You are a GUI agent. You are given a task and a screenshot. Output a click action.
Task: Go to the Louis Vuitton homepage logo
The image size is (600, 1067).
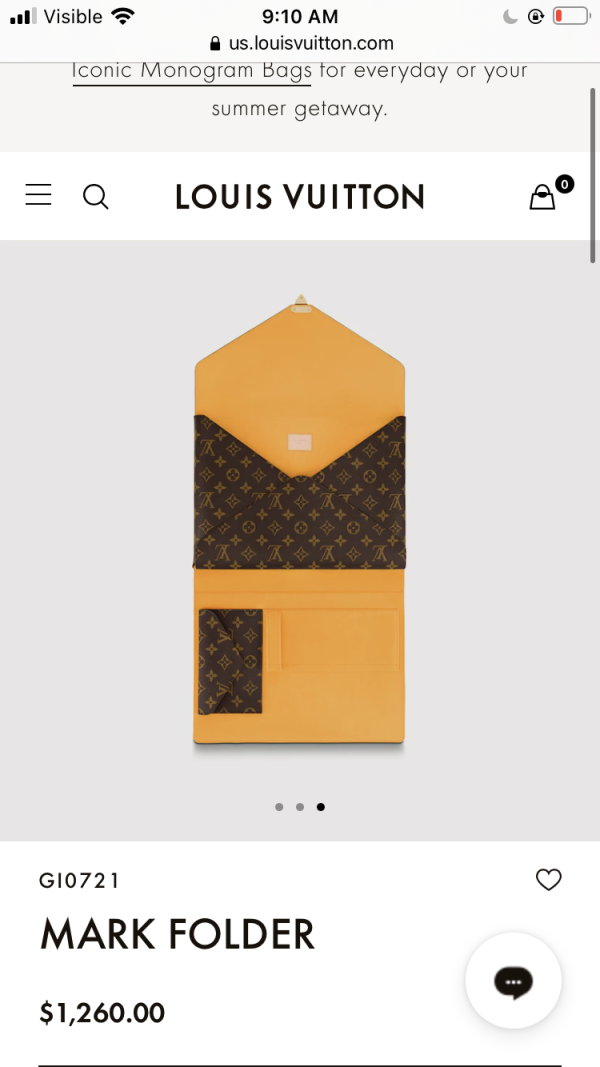(300, 197)
